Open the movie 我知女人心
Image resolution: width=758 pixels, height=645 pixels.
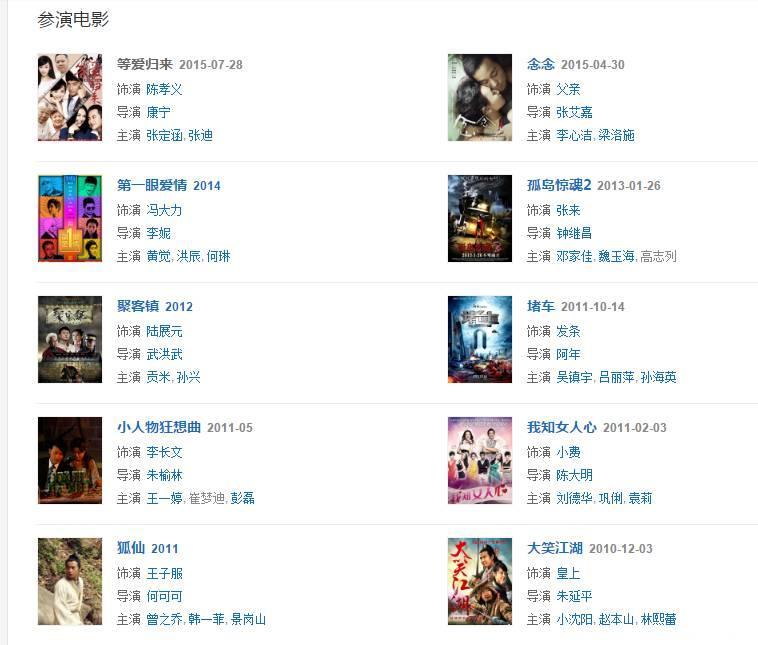pos(562,428)
